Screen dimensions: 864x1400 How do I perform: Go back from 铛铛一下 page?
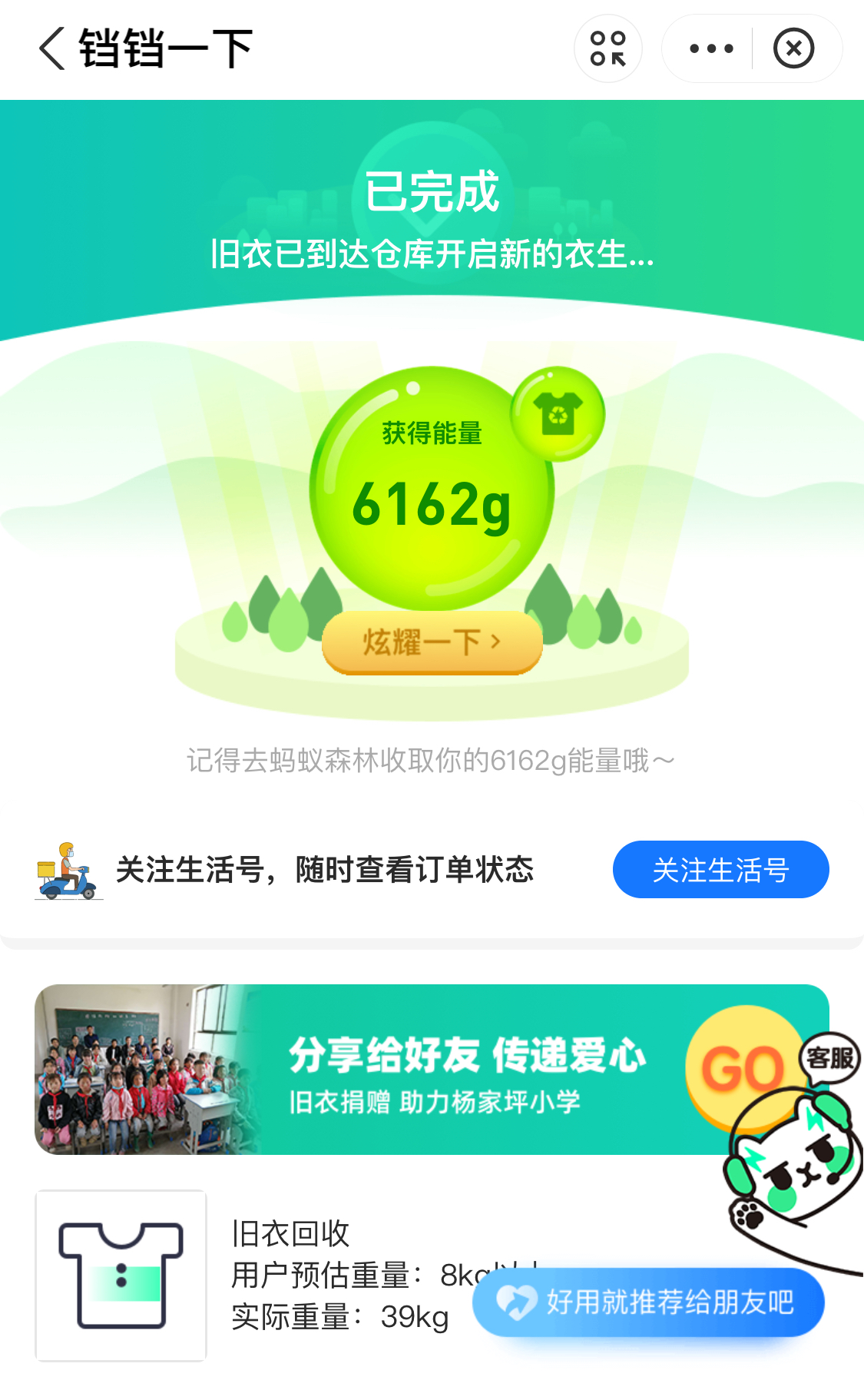point(52,49)
